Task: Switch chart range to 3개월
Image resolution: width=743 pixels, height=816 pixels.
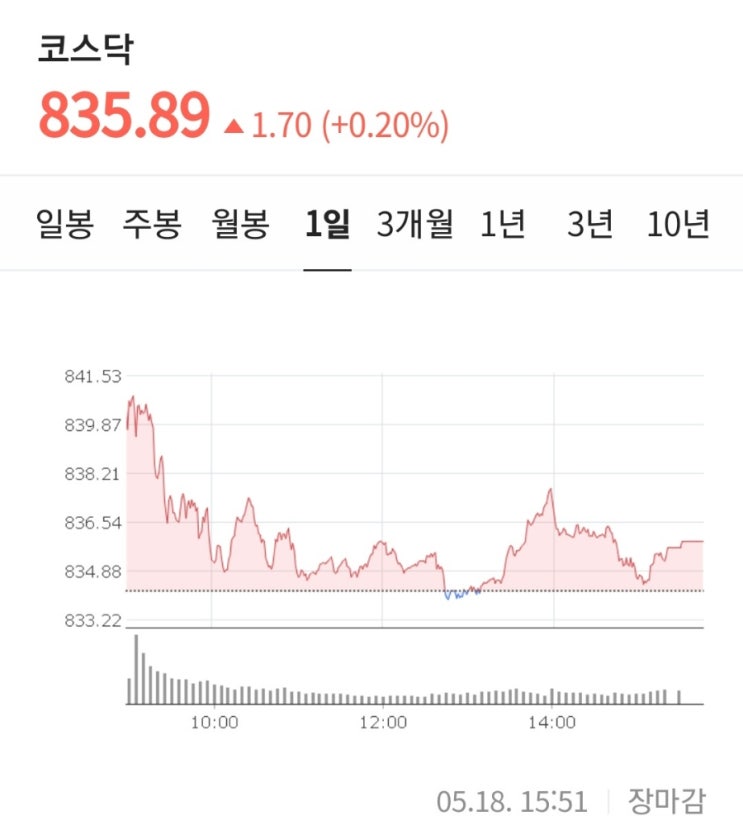Action: click(x=414, y=224)
